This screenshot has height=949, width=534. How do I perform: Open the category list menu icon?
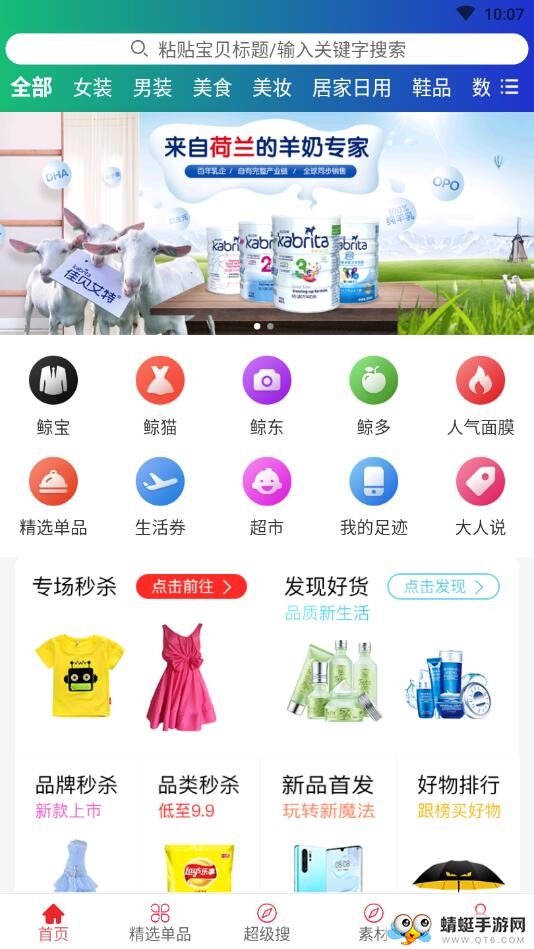[x=509, y=87]
